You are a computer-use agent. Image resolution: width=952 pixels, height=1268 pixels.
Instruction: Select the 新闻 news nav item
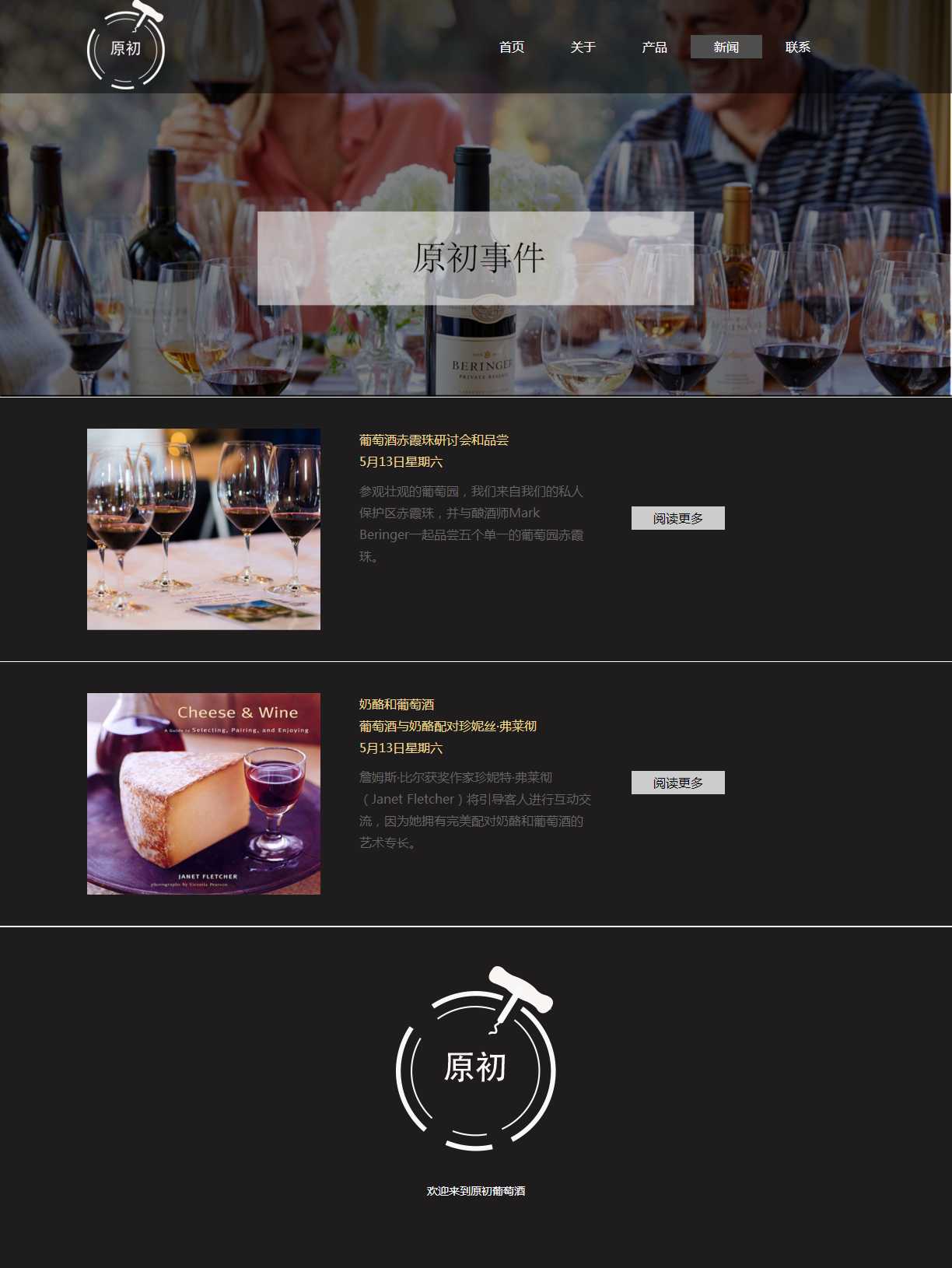(x=726, y=47)
